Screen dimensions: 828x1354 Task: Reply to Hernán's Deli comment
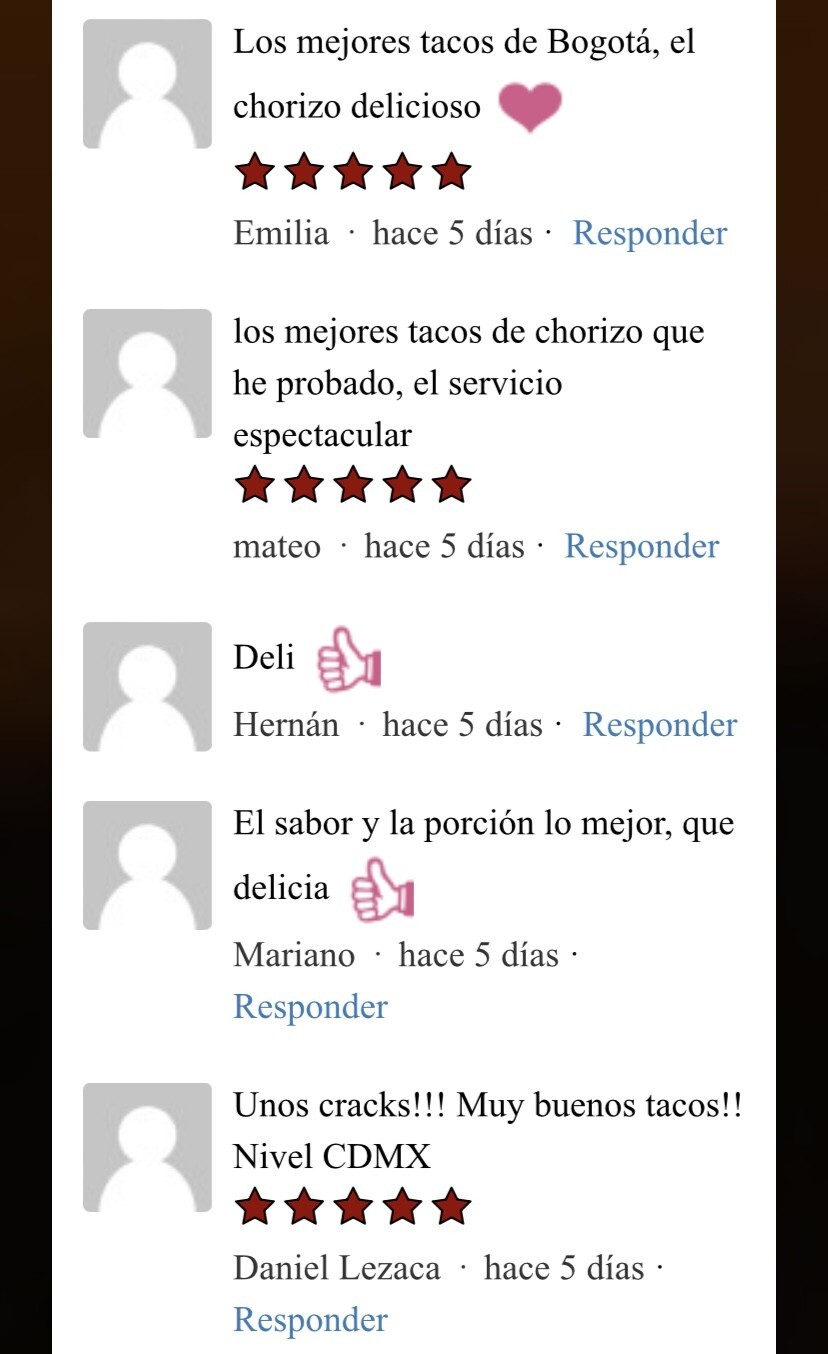[x=659, y=725]
